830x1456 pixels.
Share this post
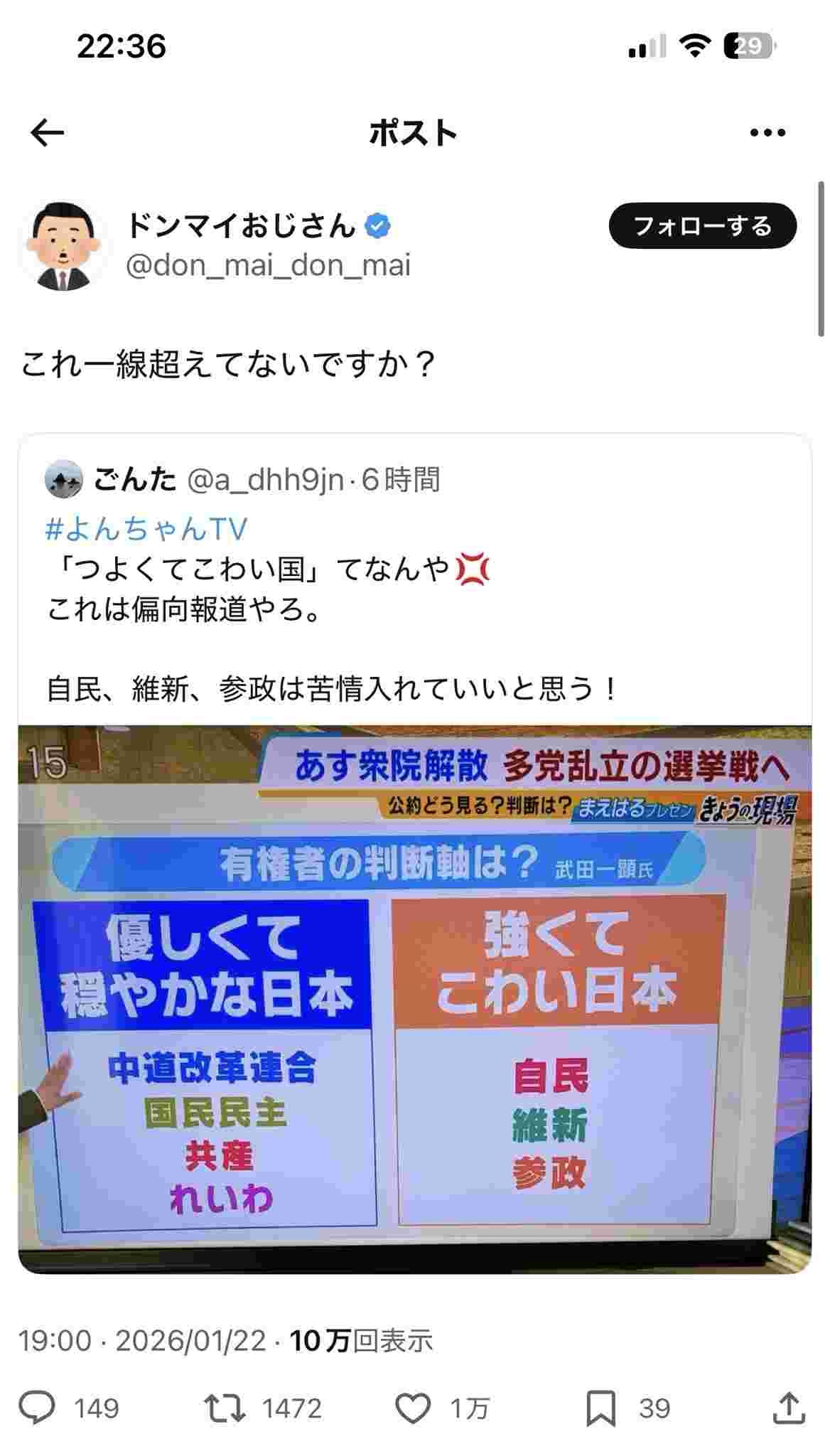pyautogui.click(x=787, y=1408)
